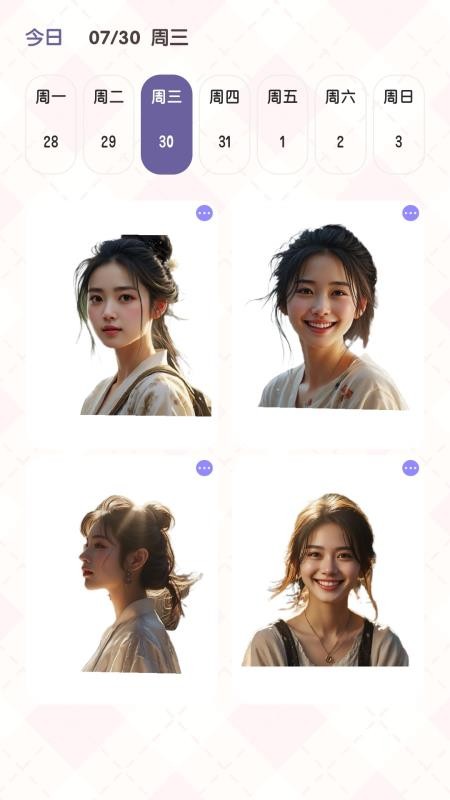Image resolution: width=450 pixels, height=800 pixels.
Task: Open more options on the bottom-right photo card
Action: pyautogui.click(x=410, y=468)
